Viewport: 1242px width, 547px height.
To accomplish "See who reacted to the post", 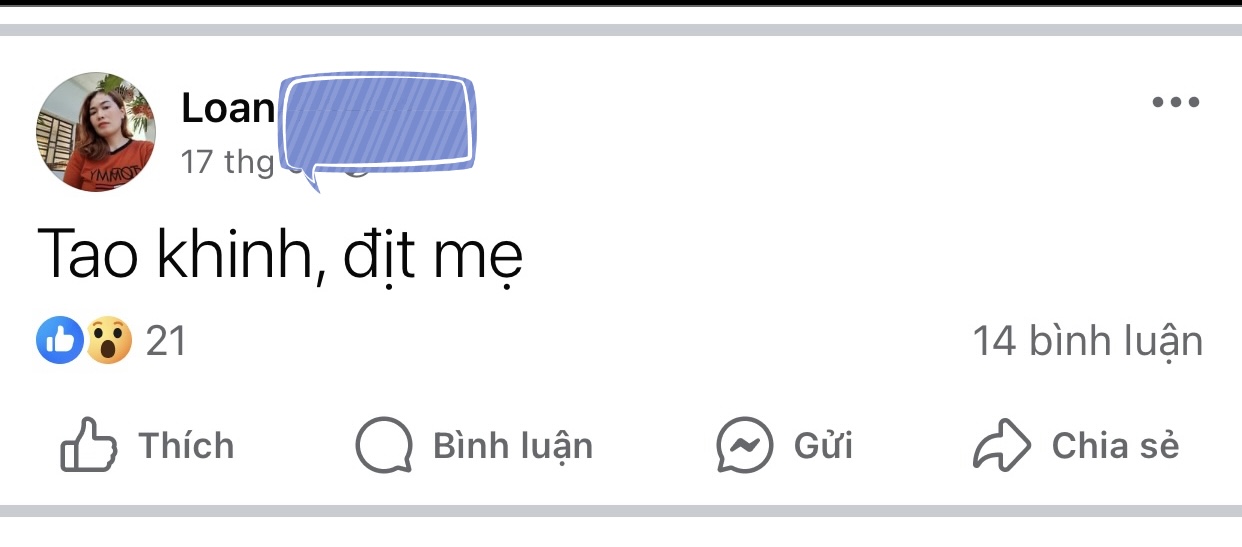I will click(x=110, y=342).
